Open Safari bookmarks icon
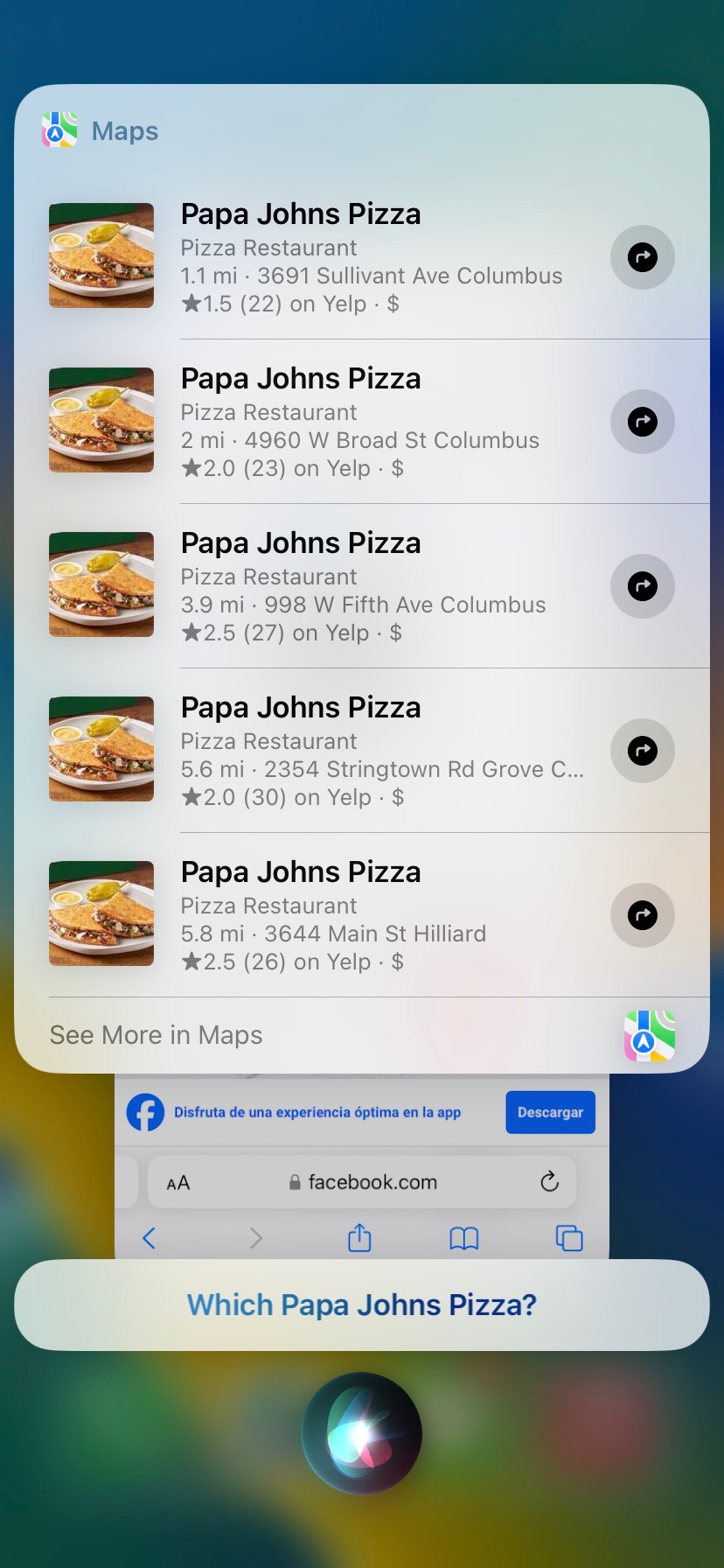The height and width of the screenshot is (1568, 724). coord(463,1237)
